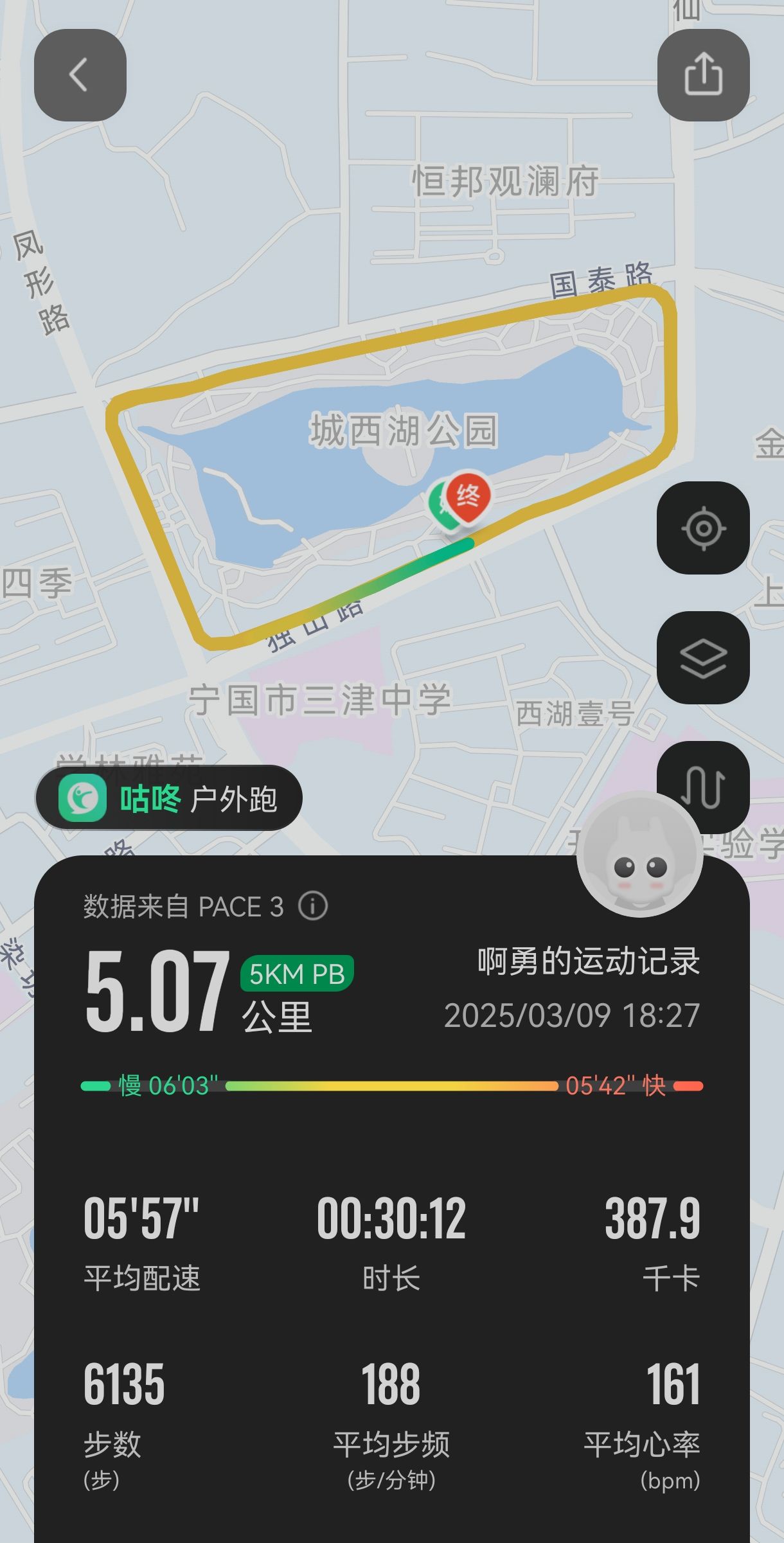784x1543 pixels.
Task: Open the PACE 3 data source info
Action: click(313, 906)
